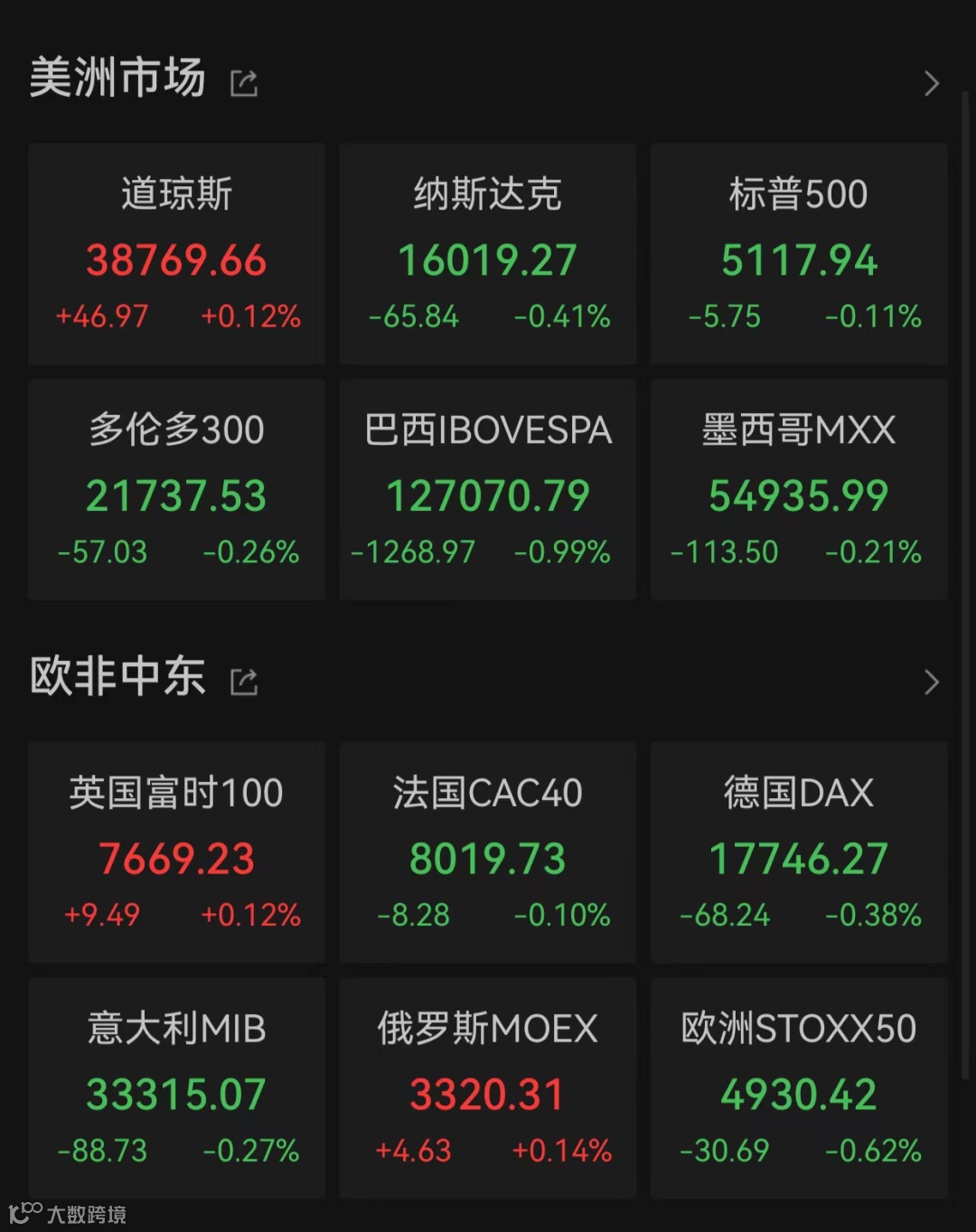976x1232 pixels.
Task: Open the 德国DAX index card
Action: point(799,852)
